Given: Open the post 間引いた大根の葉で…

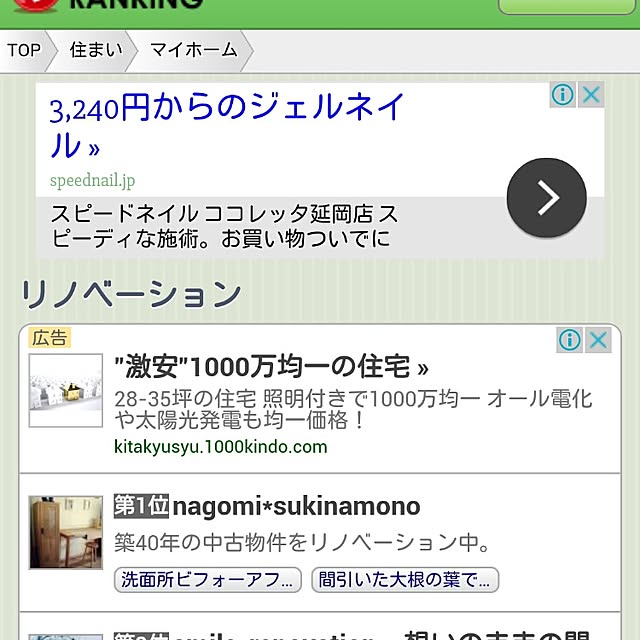Looking at the screenshot, I should point(405,579).
